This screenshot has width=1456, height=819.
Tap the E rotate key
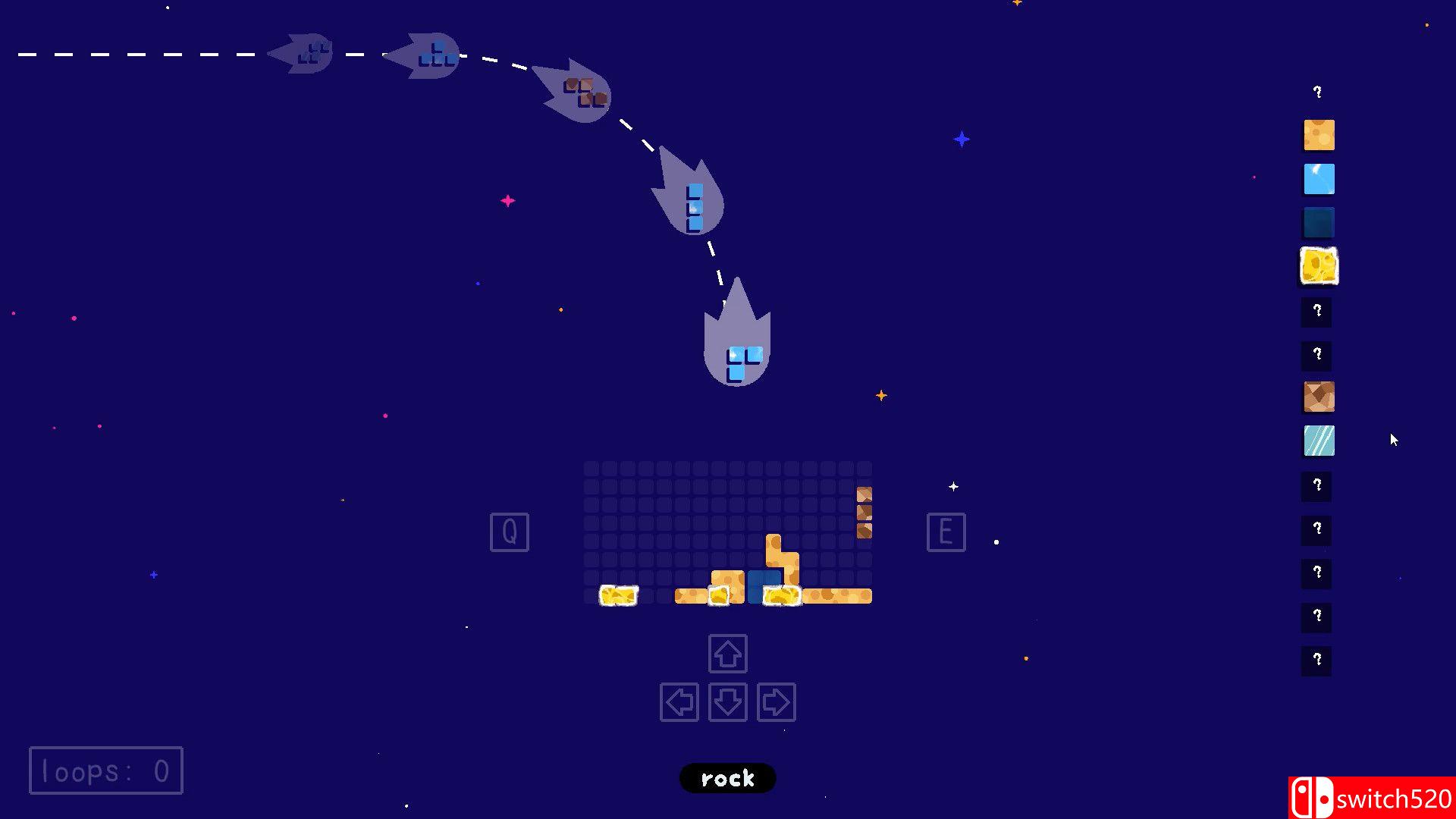click(946, 532)
